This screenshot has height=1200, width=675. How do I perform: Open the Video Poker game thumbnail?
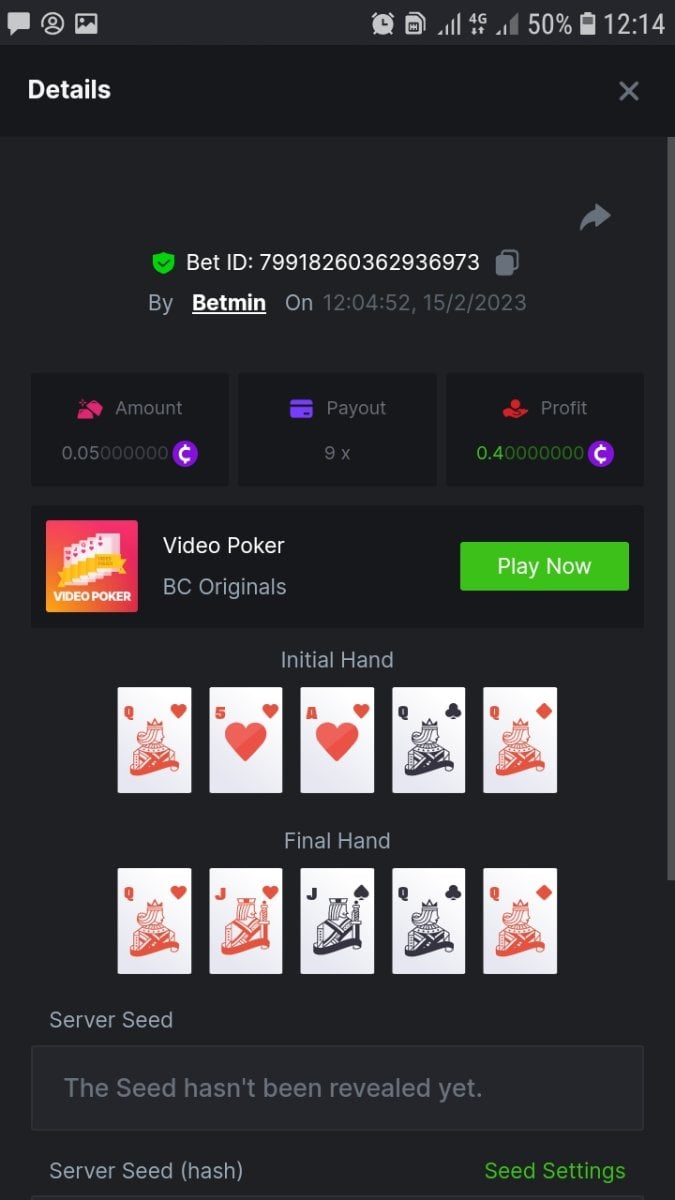point(92,566)
